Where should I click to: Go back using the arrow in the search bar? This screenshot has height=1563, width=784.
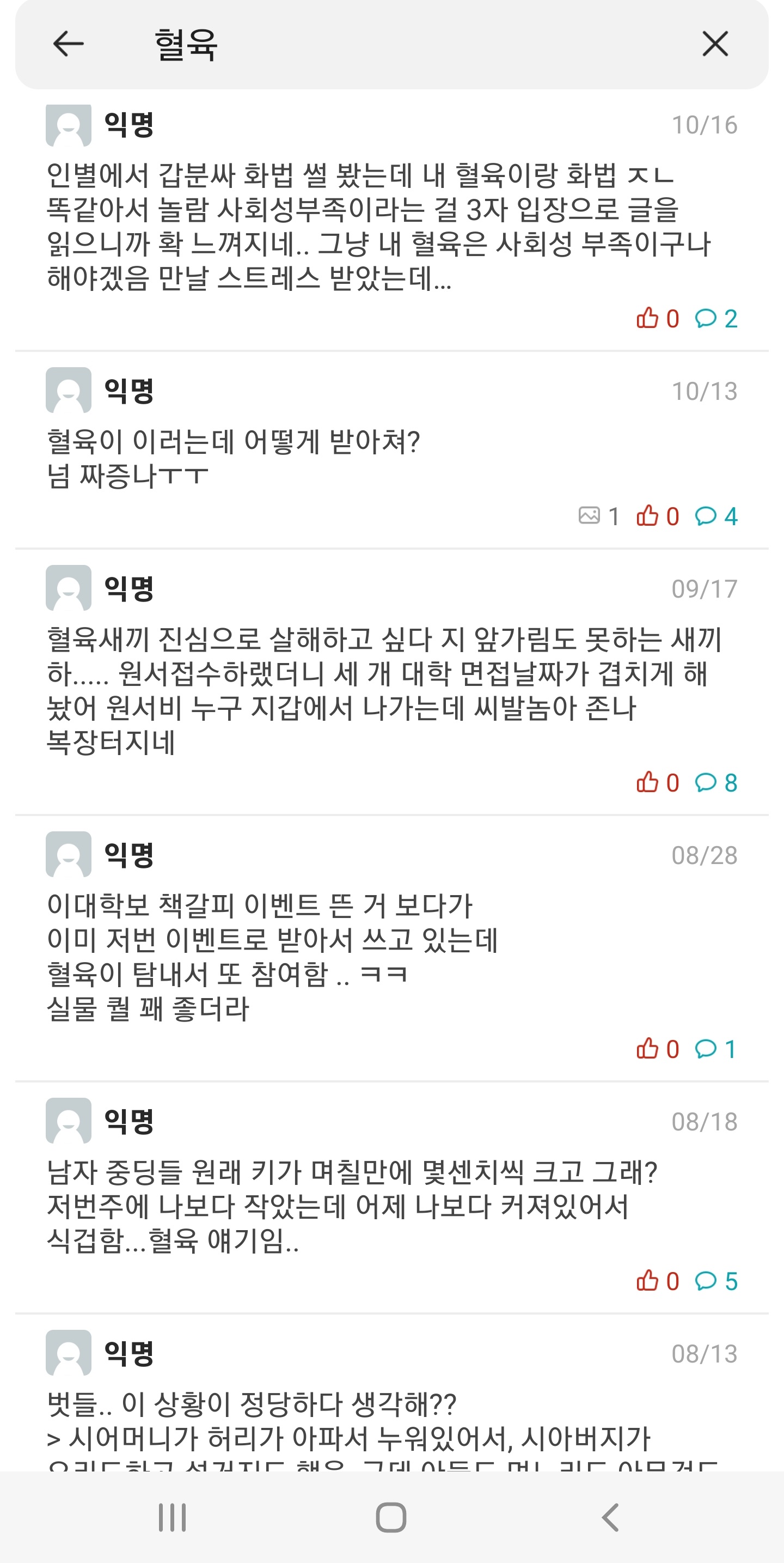[x=68, y=44]
